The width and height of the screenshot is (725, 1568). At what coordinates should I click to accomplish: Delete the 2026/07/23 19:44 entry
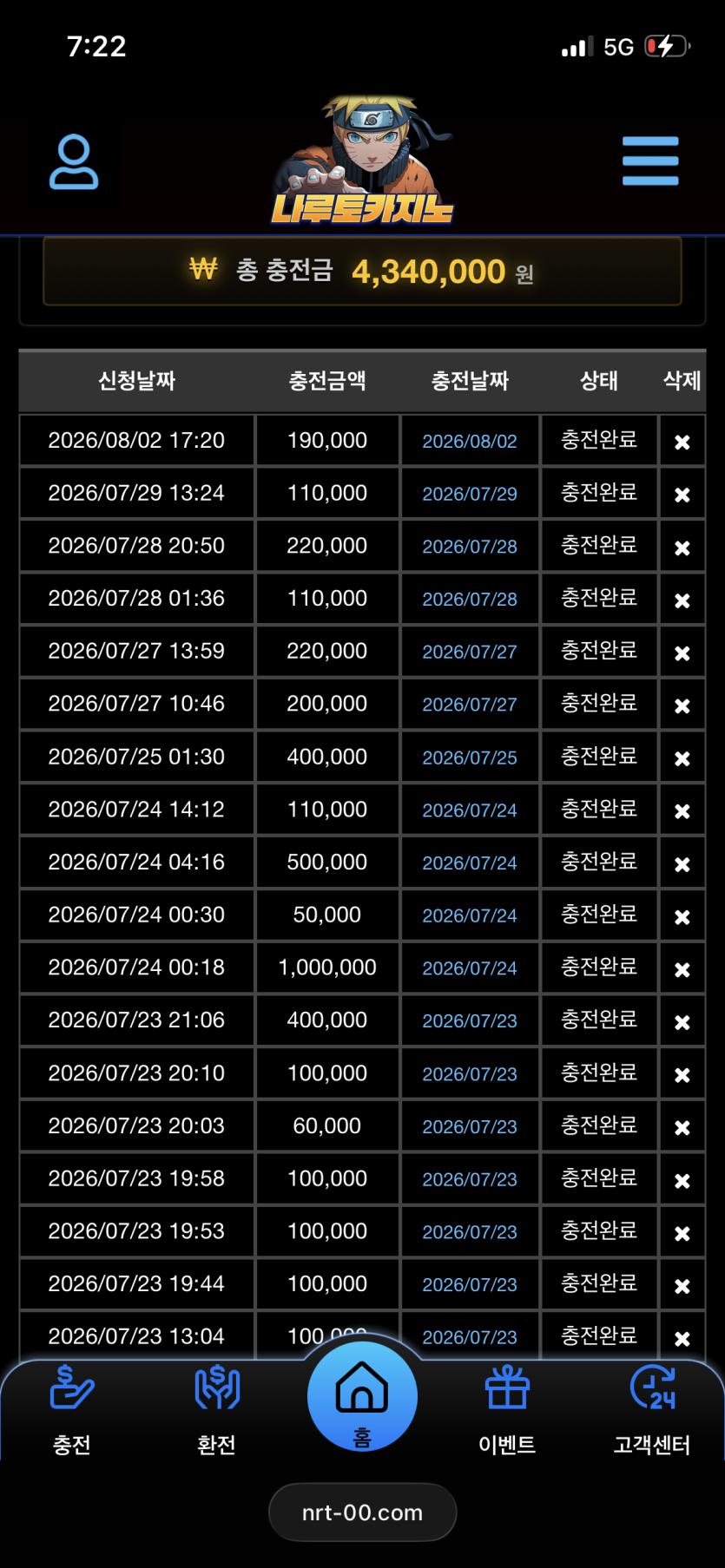pos(682,1285)
